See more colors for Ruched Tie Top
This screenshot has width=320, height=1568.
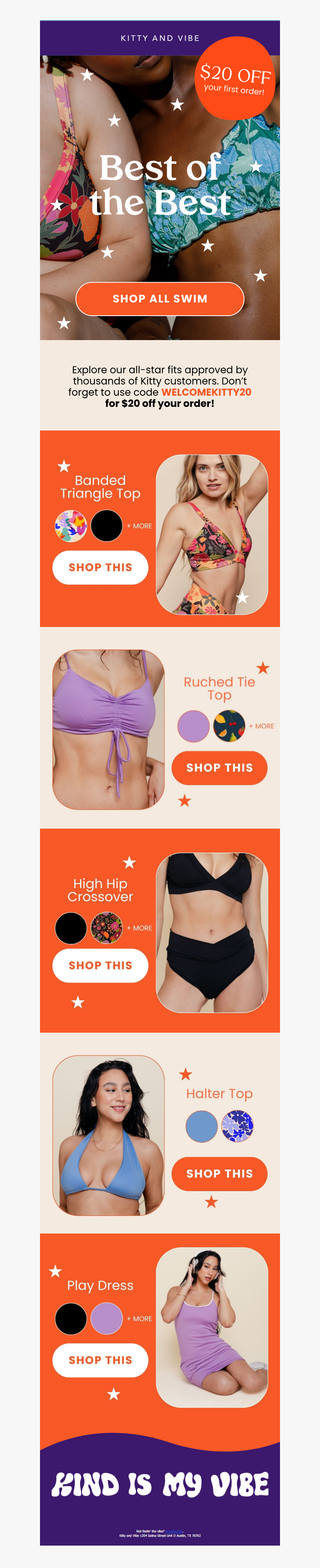262,726
